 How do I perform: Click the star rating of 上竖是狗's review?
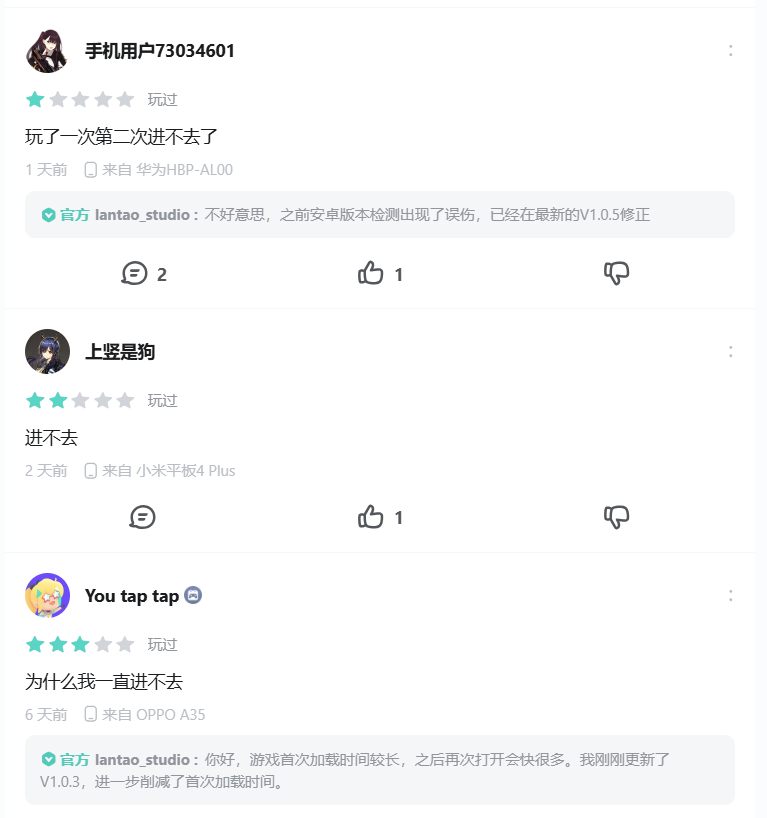(80, 400)
